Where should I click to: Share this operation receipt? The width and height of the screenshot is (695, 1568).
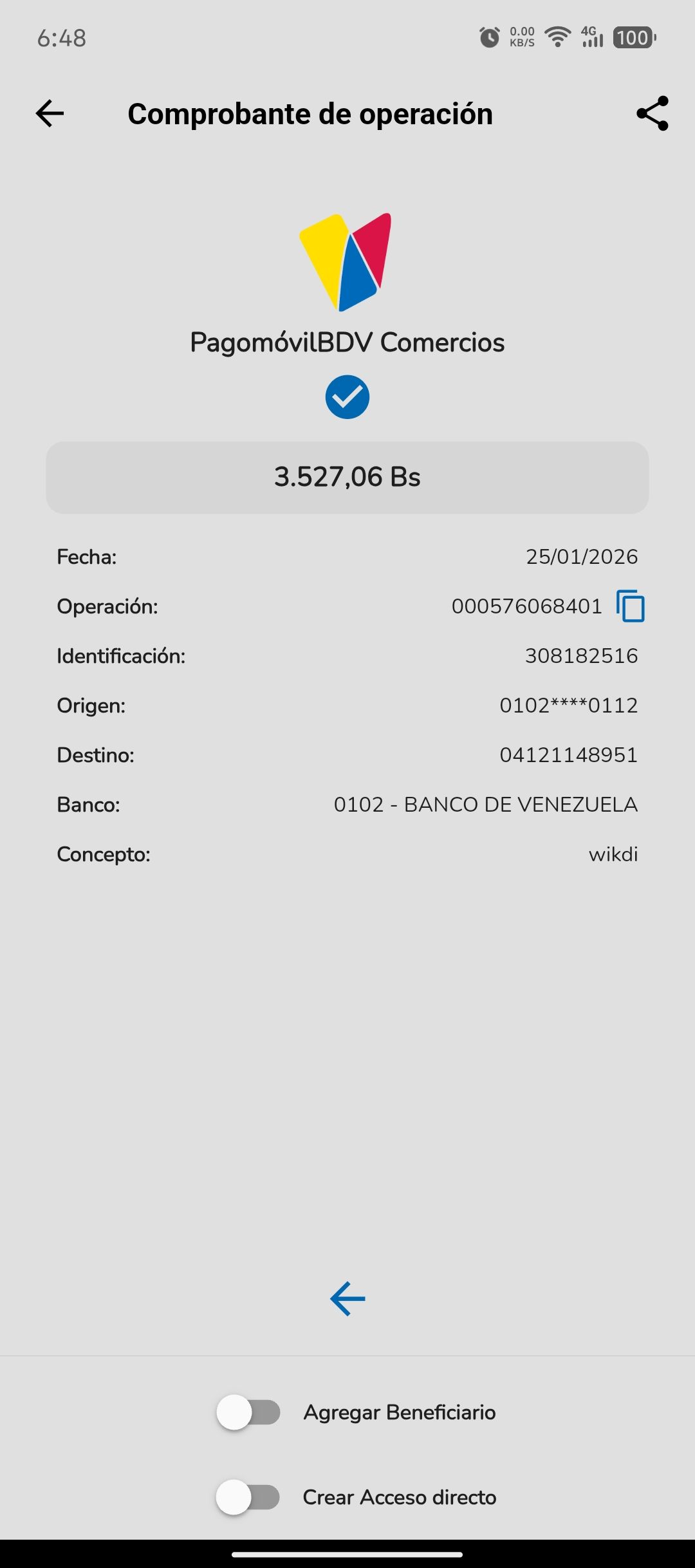coord(652,114)
